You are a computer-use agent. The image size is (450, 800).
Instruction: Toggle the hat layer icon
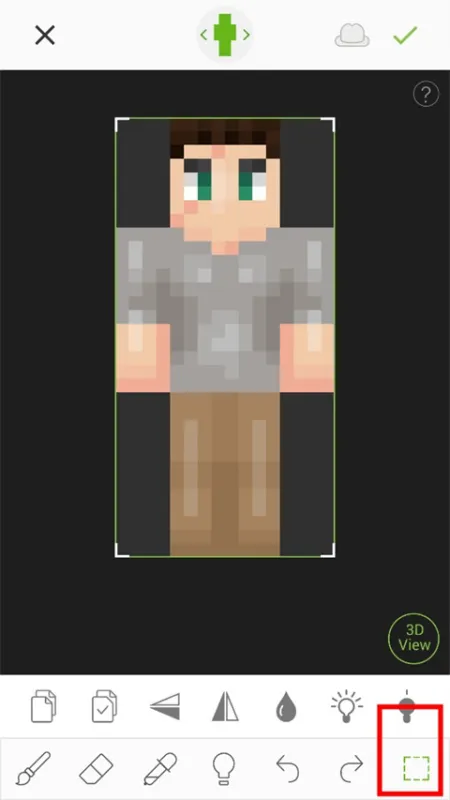click(x=352, y=36)
